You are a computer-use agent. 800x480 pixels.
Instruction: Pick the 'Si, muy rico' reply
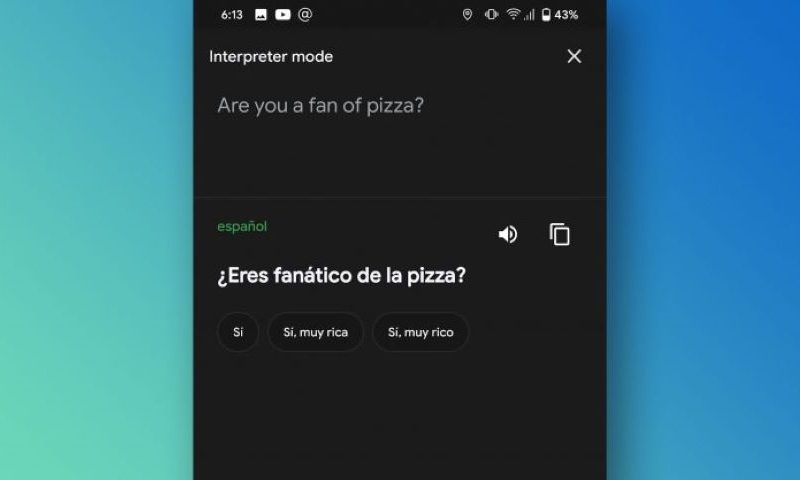tap(420, 332)
